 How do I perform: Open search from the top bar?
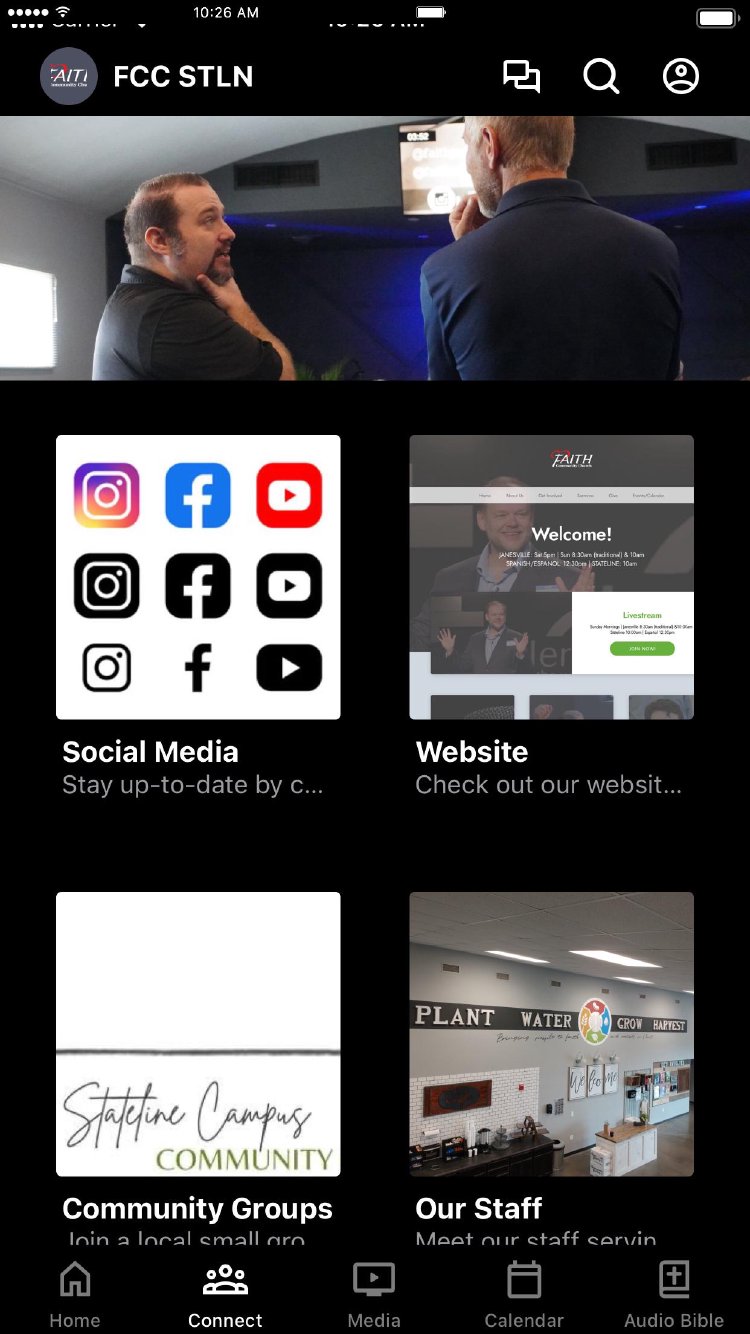click(x=601, y=76)
